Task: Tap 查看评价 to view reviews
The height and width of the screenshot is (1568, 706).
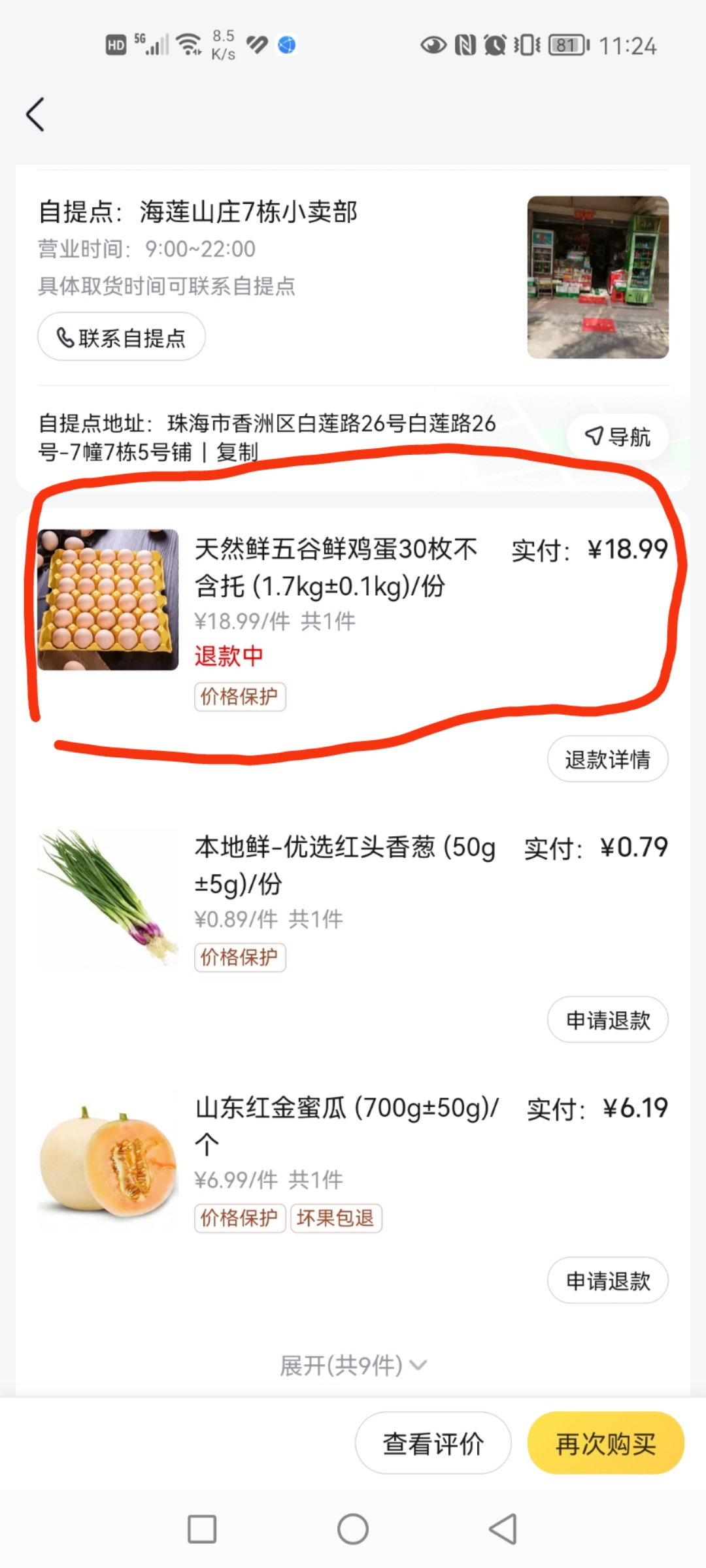Action: pyautogui.click(x=433, y=1444)
